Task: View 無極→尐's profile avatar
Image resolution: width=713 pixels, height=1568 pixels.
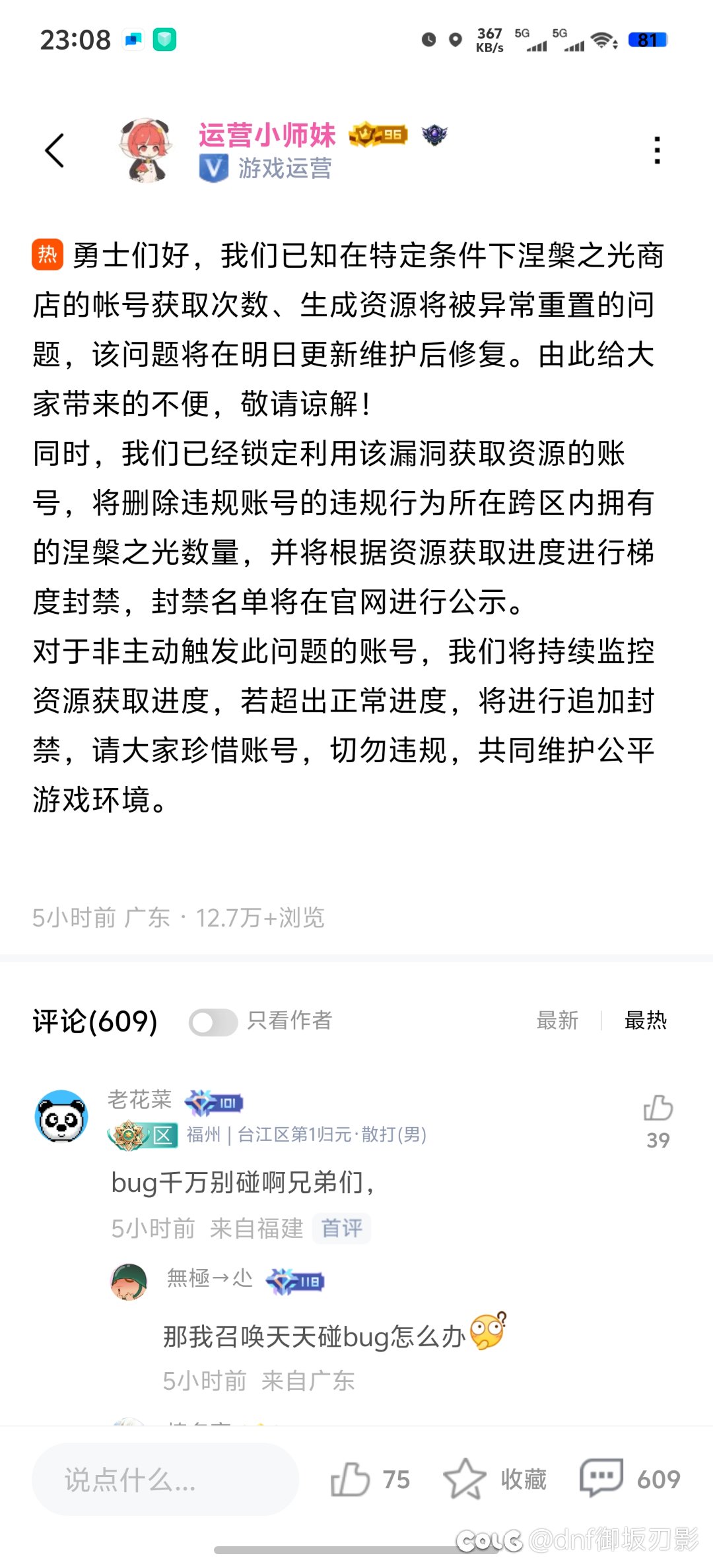Action: click(128, 1282)
